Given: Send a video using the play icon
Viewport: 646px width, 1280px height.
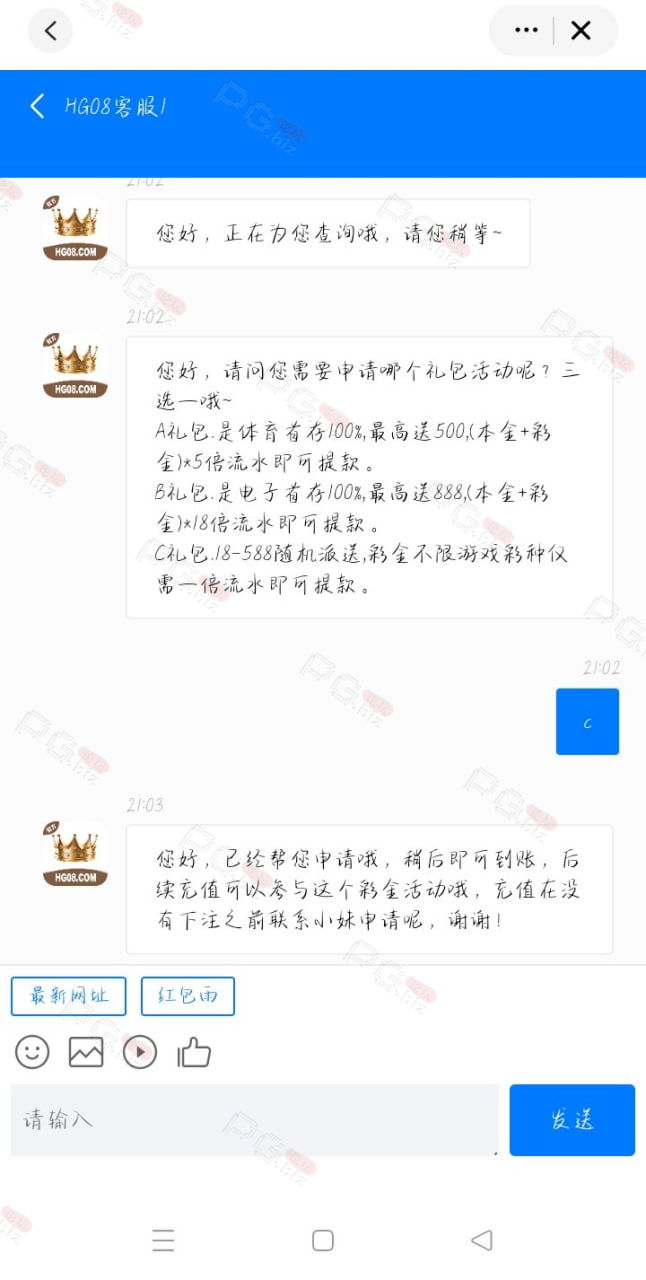Looking at the screenshot, I should pos(140,1052).
